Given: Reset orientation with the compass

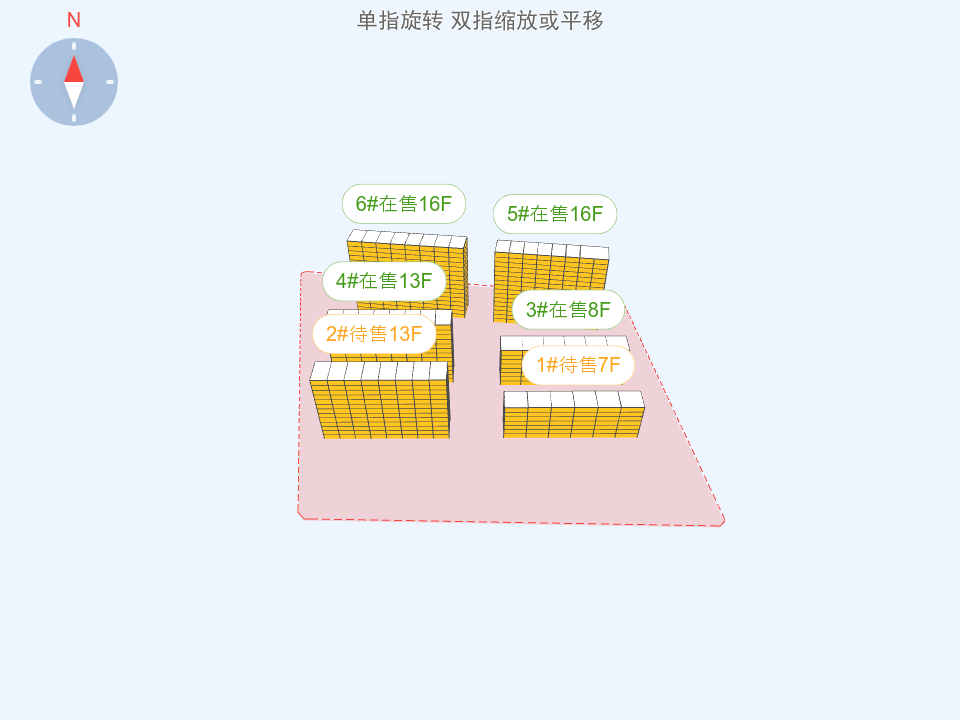Looking at the screenshot, I should click(x=74, y=82).
